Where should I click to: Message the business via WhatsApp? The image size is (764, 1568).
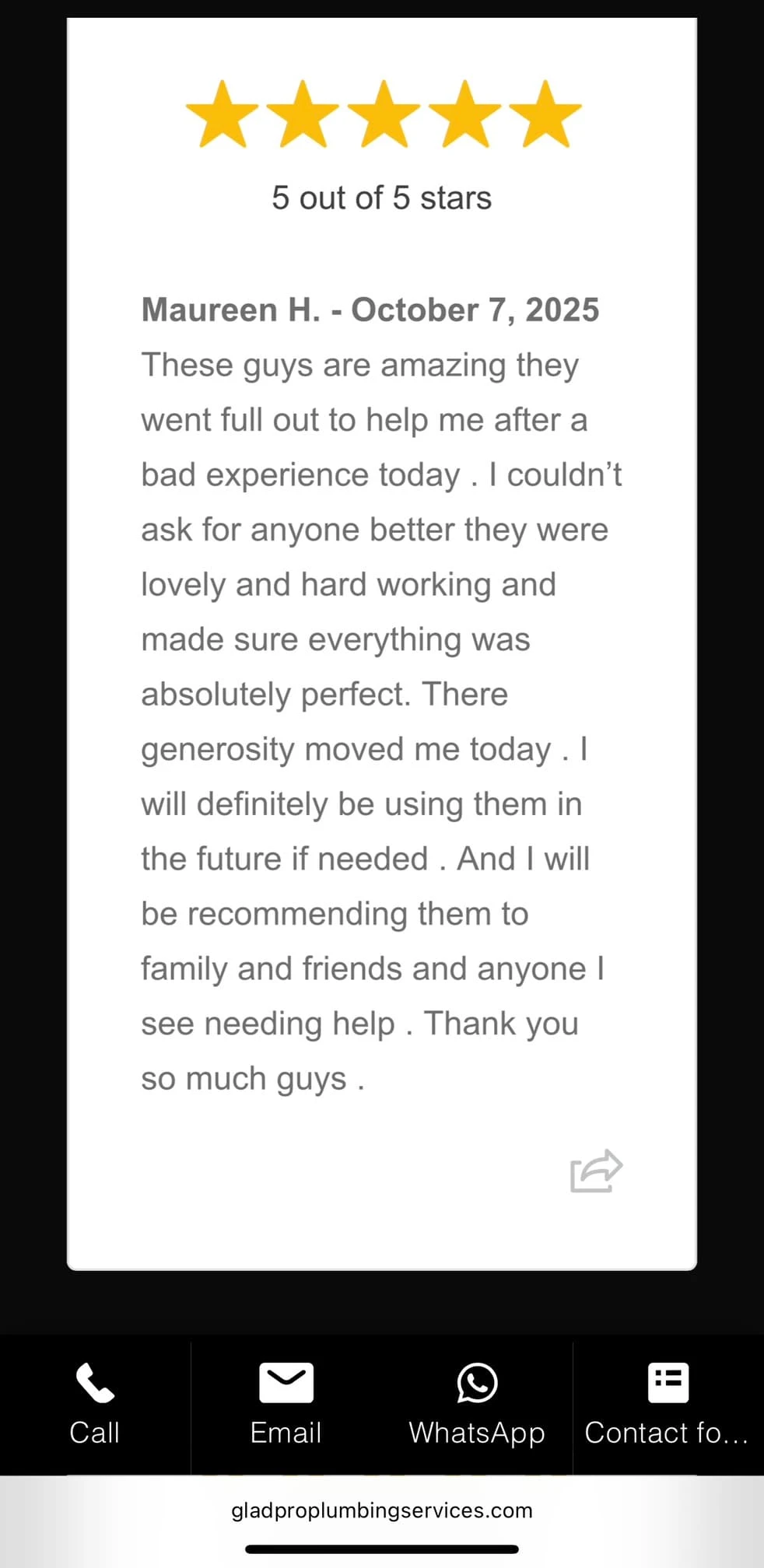[476, 1403]
